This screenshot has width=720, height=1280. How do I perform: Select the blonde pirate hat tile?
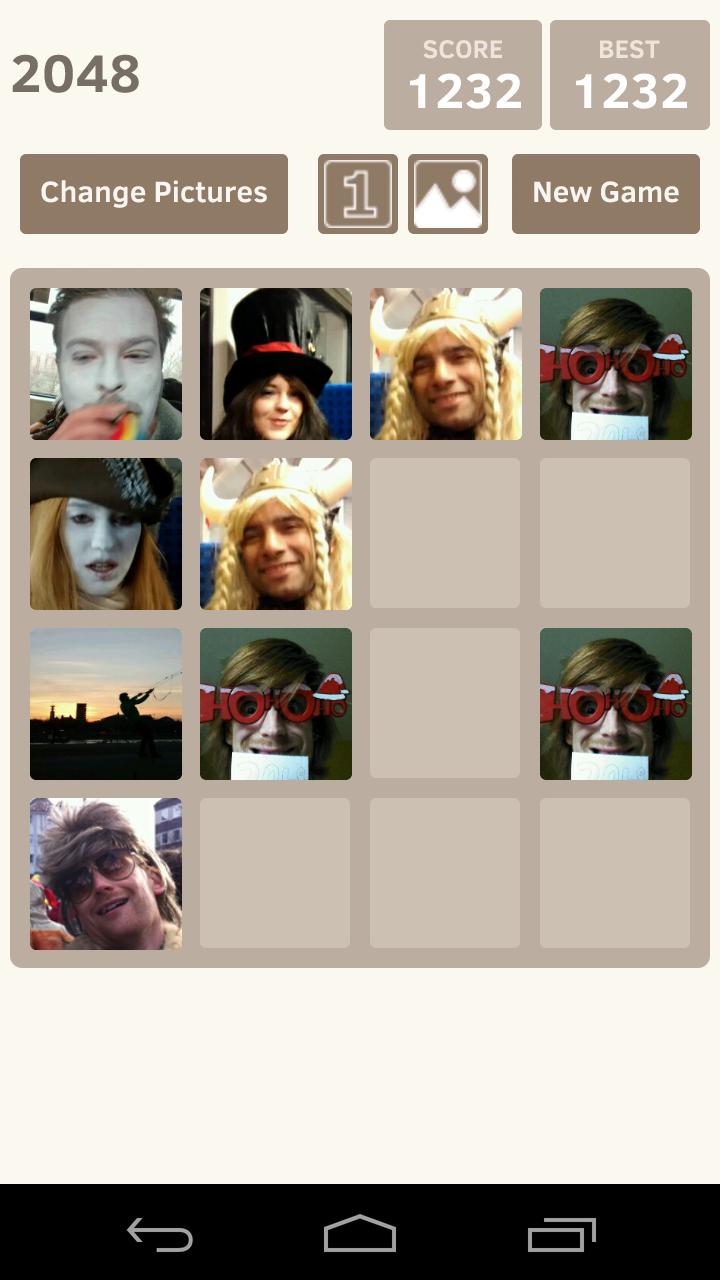105,533
